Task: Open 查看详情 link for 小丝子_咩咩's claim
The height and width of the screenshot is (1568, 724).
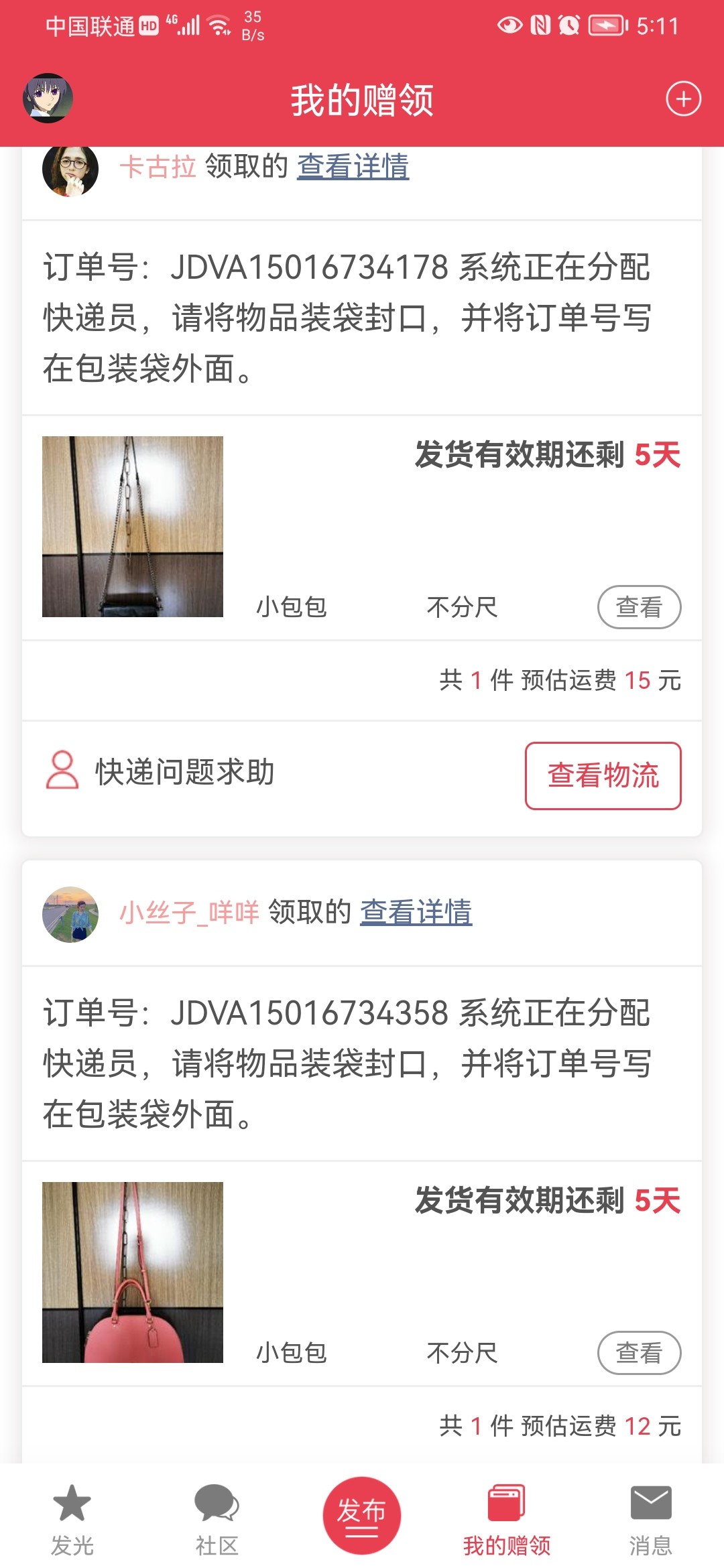Action: (416, 912)
